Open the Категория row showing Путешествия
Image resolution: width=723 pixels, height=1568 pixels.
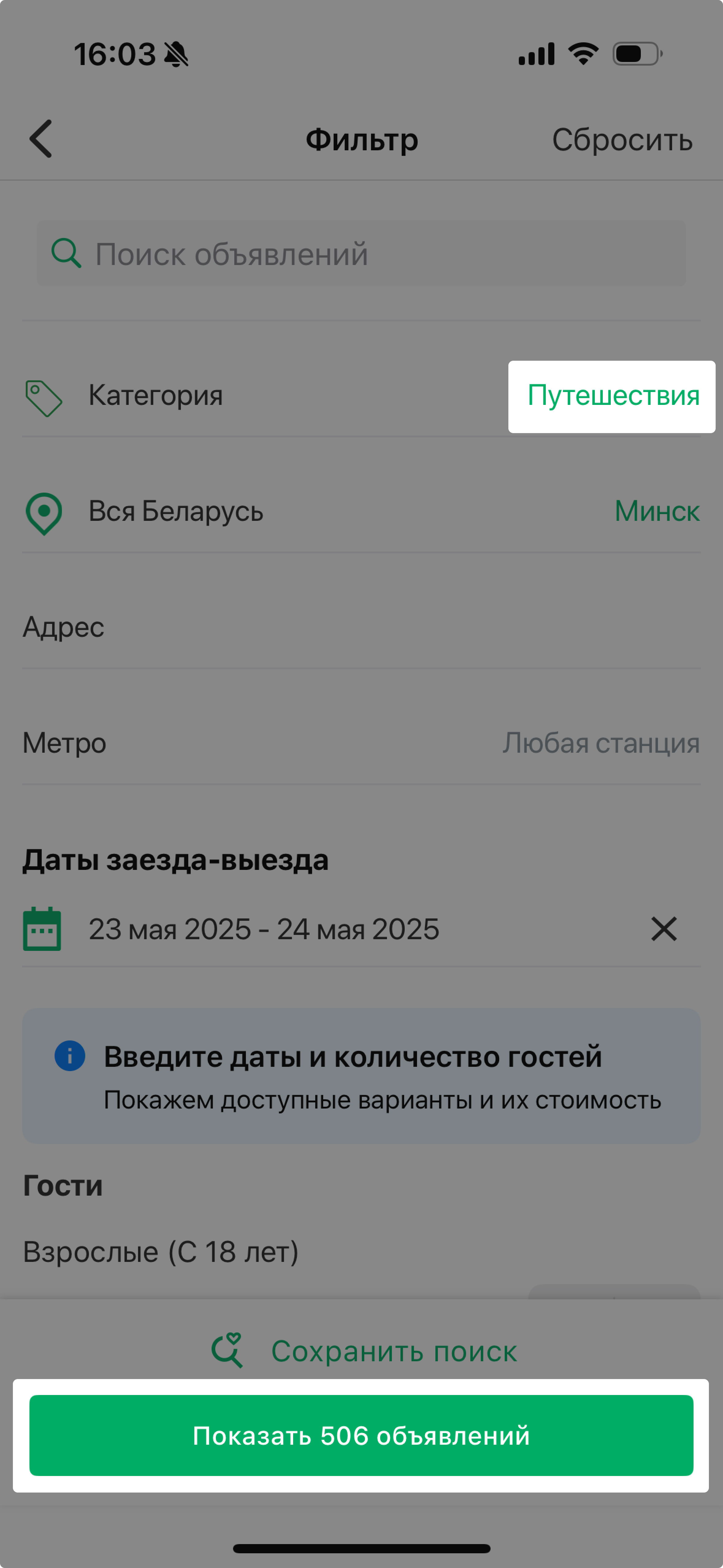point(361,396)
